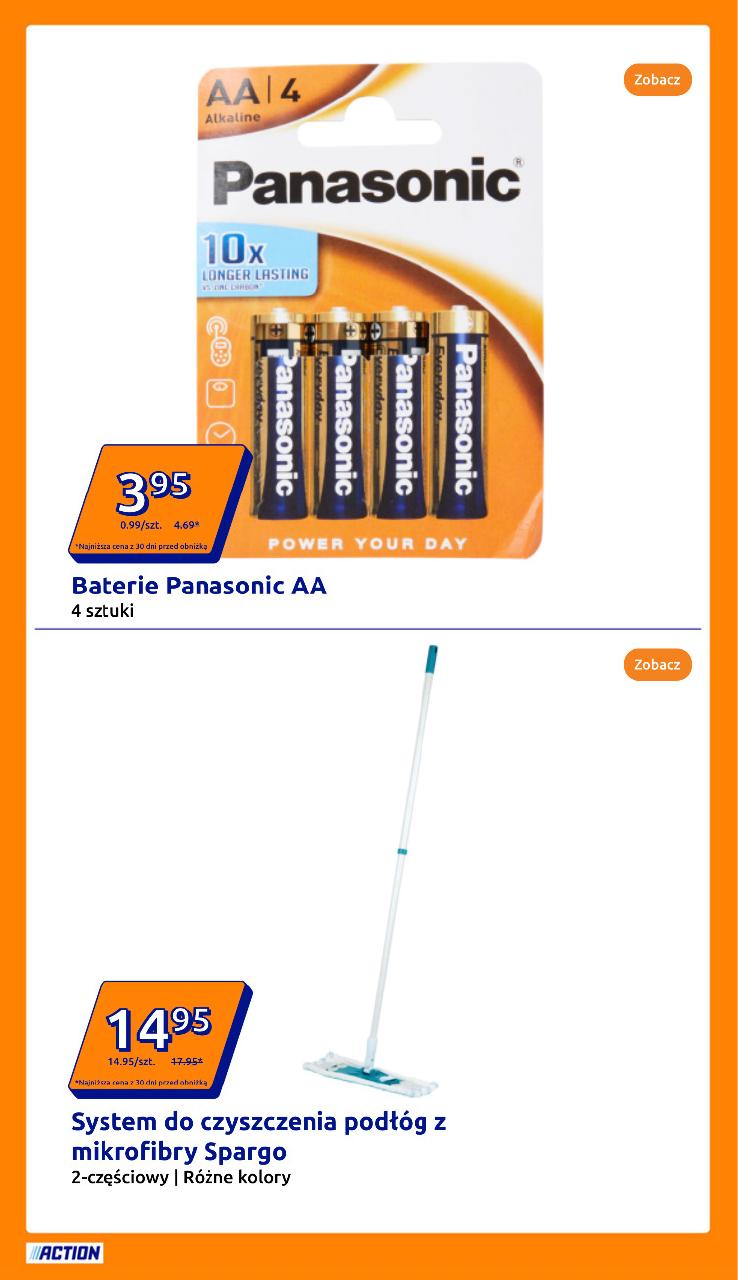Tap Zobacz for Baterie Panasonic AA
The height and width of the screenshot is (1280, 738).
[x=657, y=80]
